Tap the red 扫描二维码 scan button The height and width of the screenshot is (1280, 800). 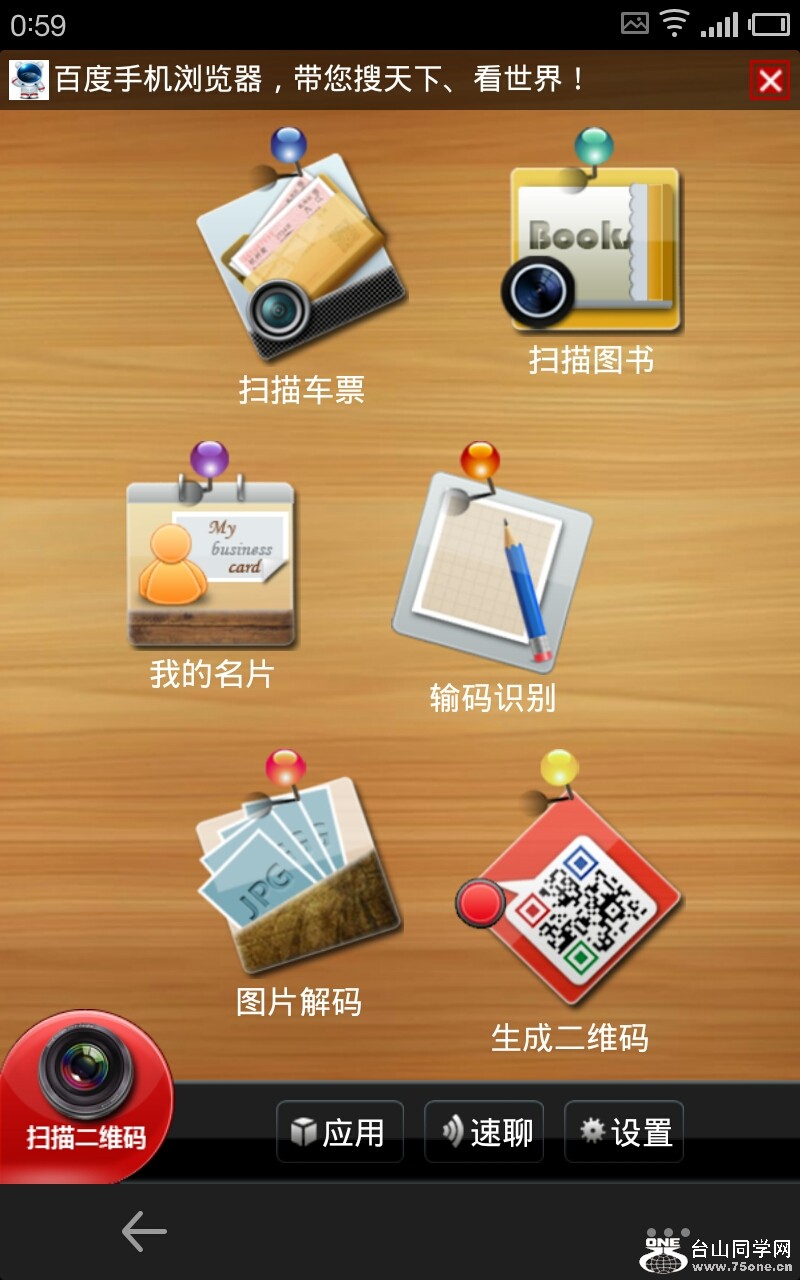pos(86,1095)
